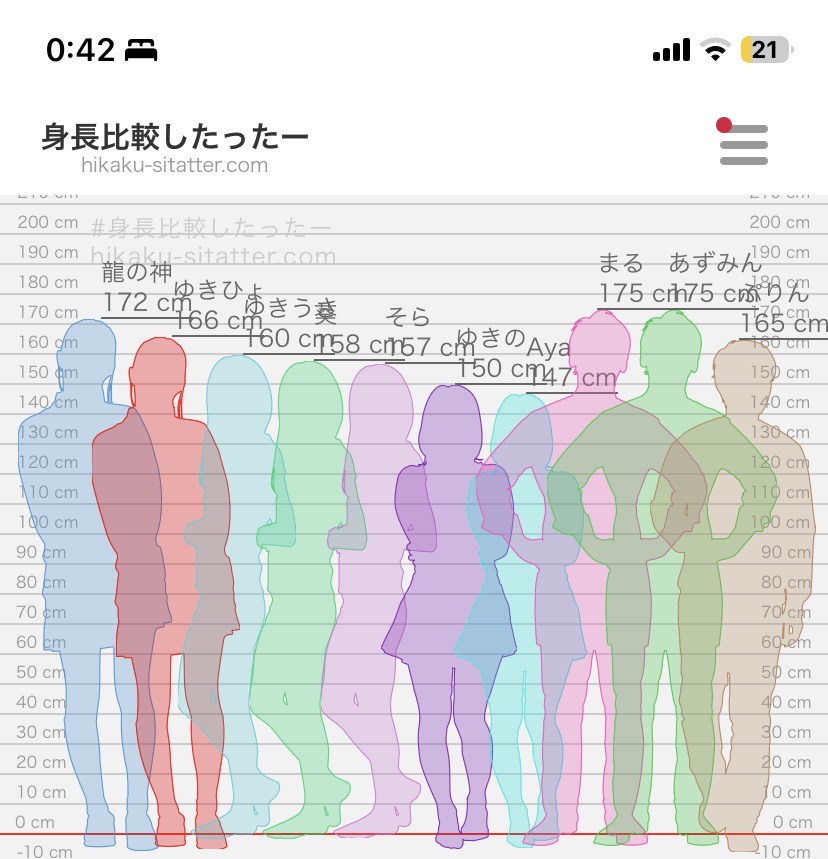The image size is (828, 859).
Task: Open the 身長比較したったー site title link
Action: click(x=175, y=138)
